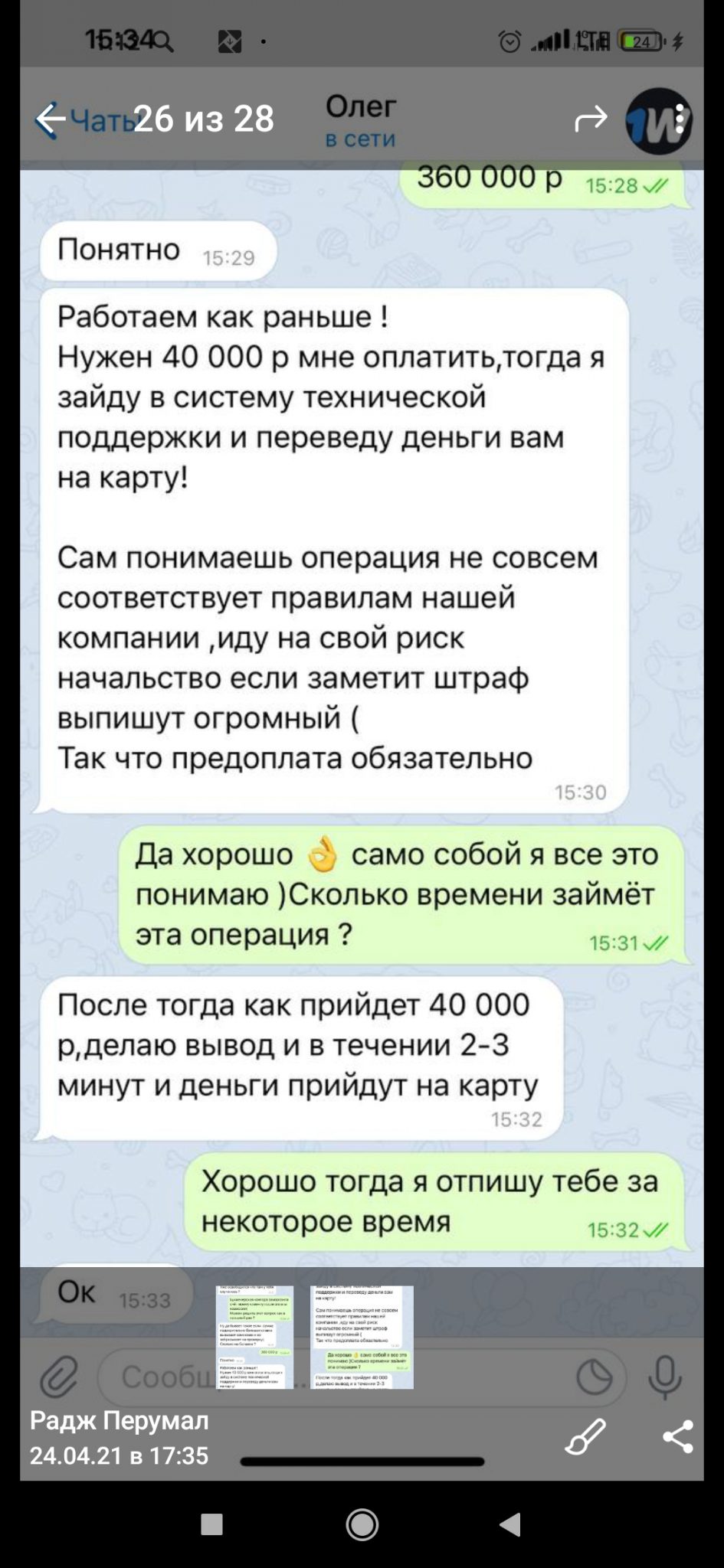Open Радж Перумал's profile
This screenshot has width=724, height=1568.
[119, 1420]
